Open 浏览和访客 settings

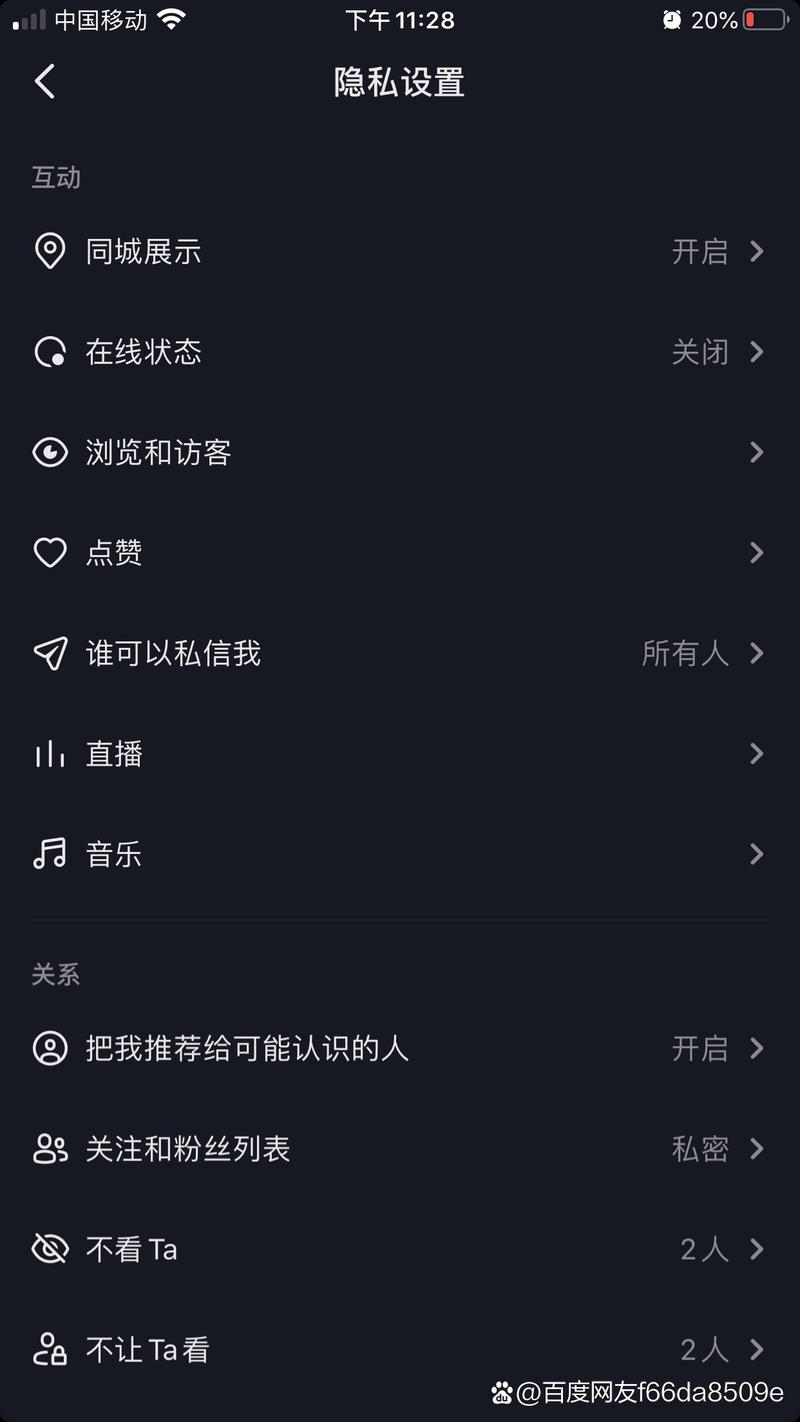(x=400, y=453)
